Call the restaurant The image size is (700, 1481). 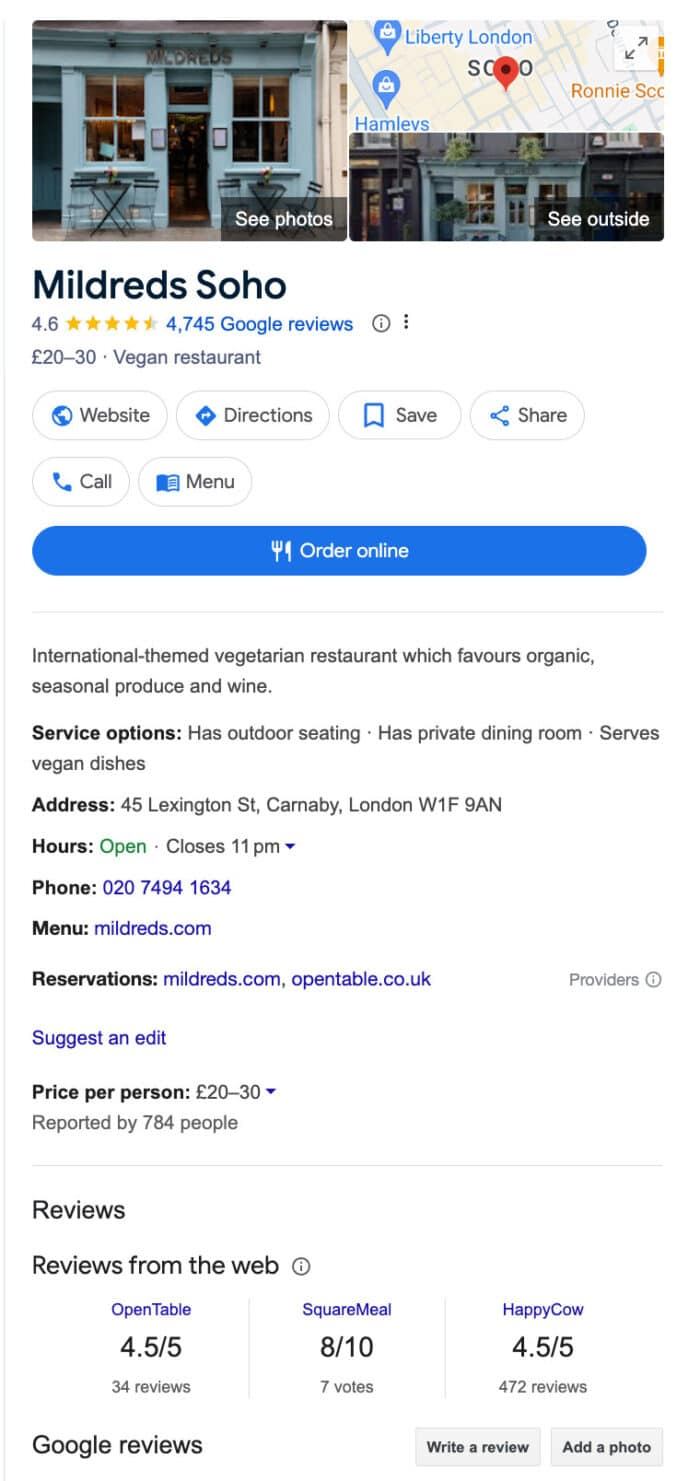click(81, 481)
